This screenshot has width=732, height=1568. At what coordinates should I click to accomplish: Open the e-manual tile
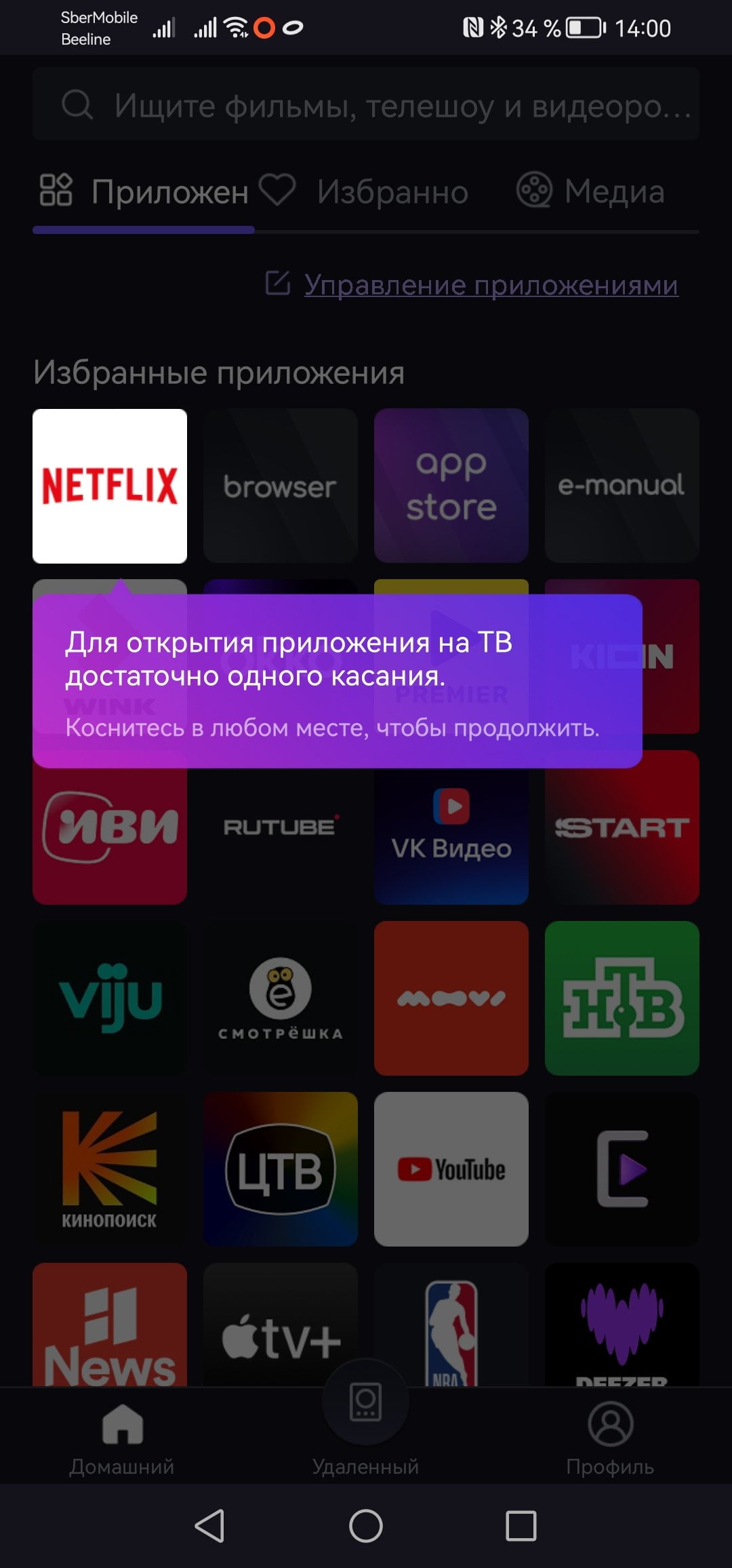point(622,486)
